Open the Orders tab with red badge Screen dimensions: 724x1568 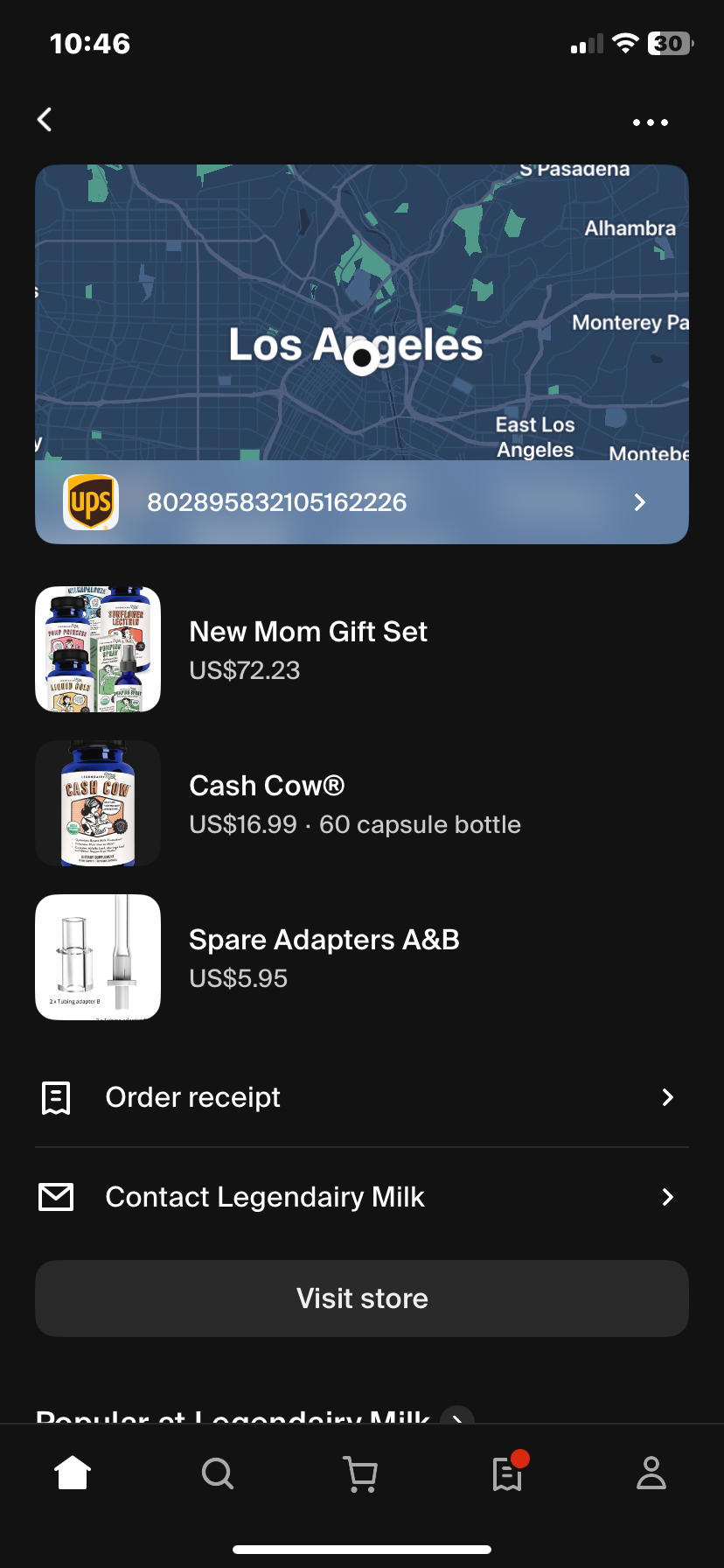point(507,1473)
